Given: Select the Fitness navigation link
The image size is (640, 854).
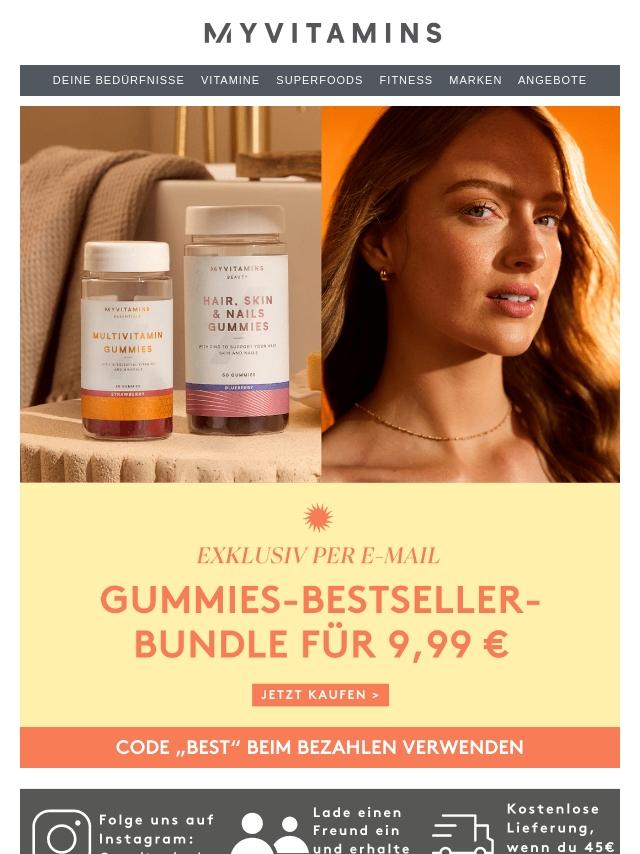Looking at the screenshot, I should [x=406, y=80].
